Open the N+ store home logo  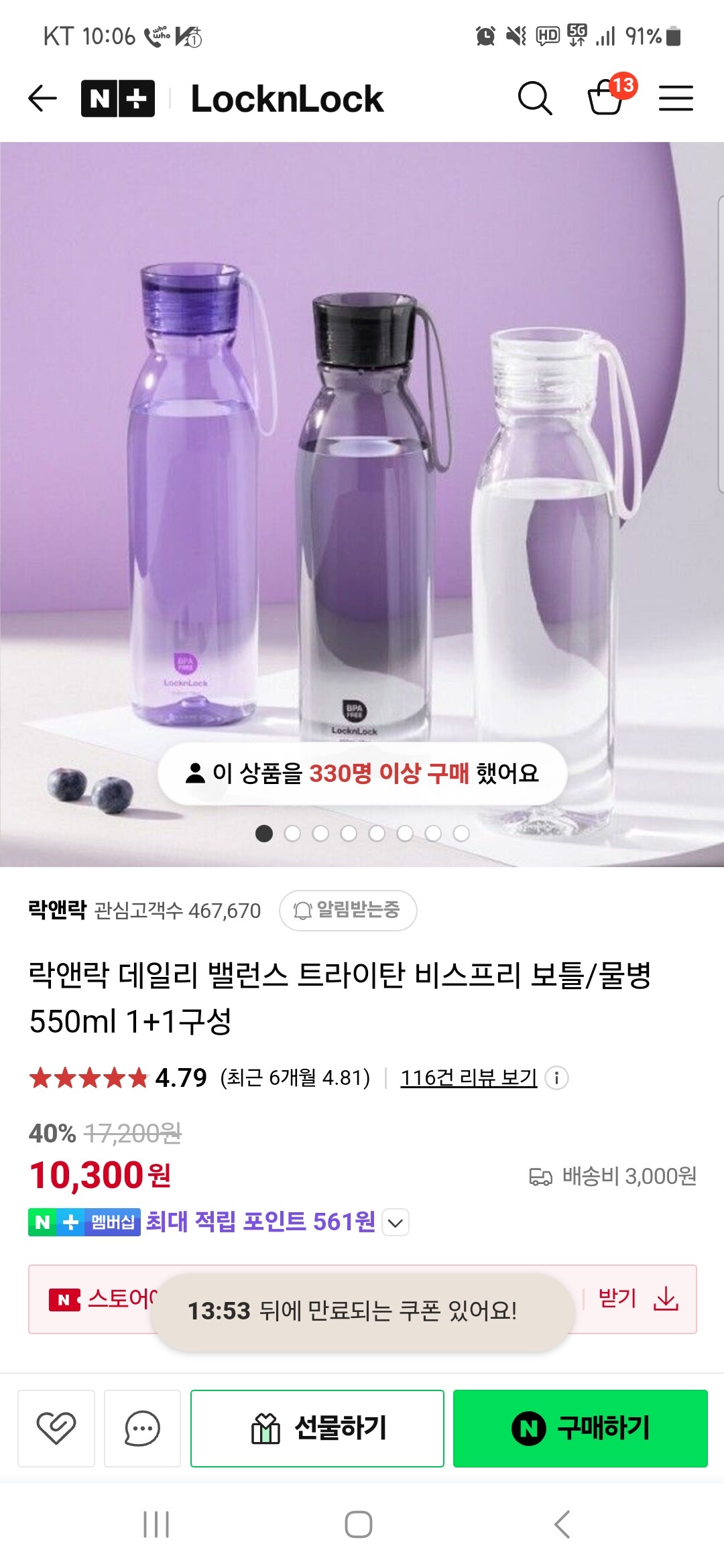pyautogui.click(x=118, y=99)
